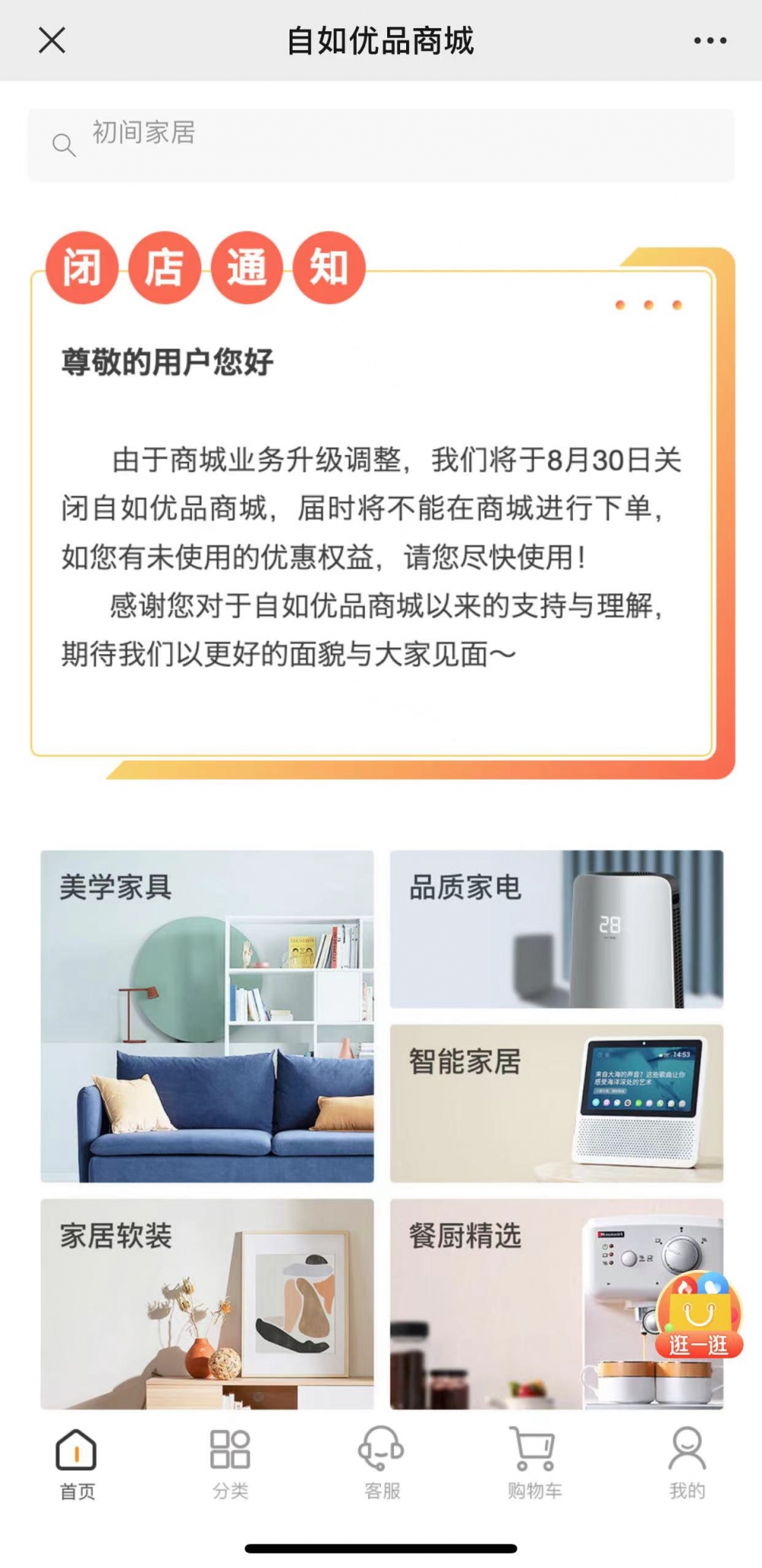Close the 自如优品商城 page
Screen dimensions: 762x1568
(x=52, y=40)
